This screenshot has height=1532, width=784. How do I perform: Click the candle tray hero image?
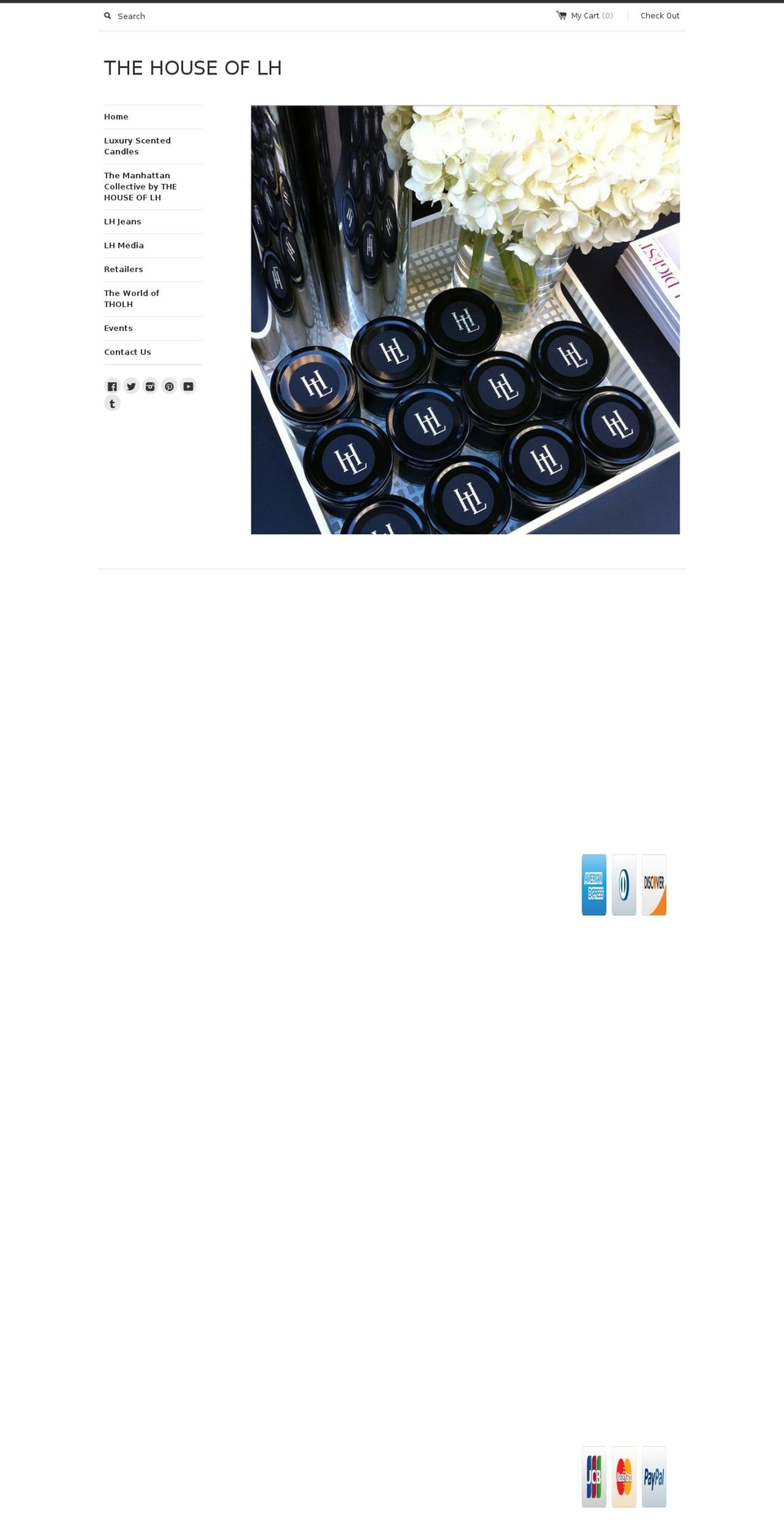[464, 319]
